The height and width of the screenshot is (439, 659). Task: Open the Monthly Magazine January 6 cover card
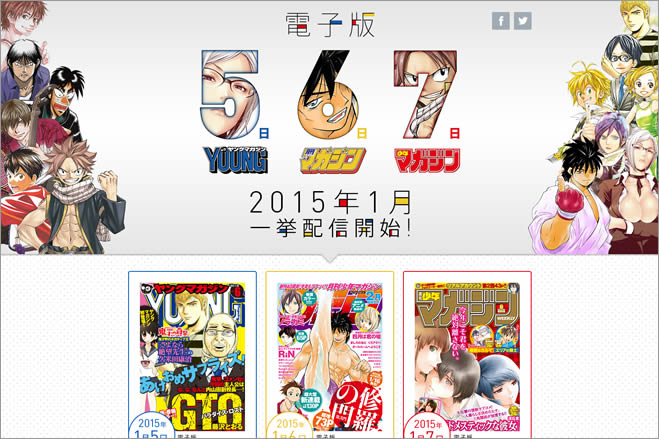click(330, 355)
